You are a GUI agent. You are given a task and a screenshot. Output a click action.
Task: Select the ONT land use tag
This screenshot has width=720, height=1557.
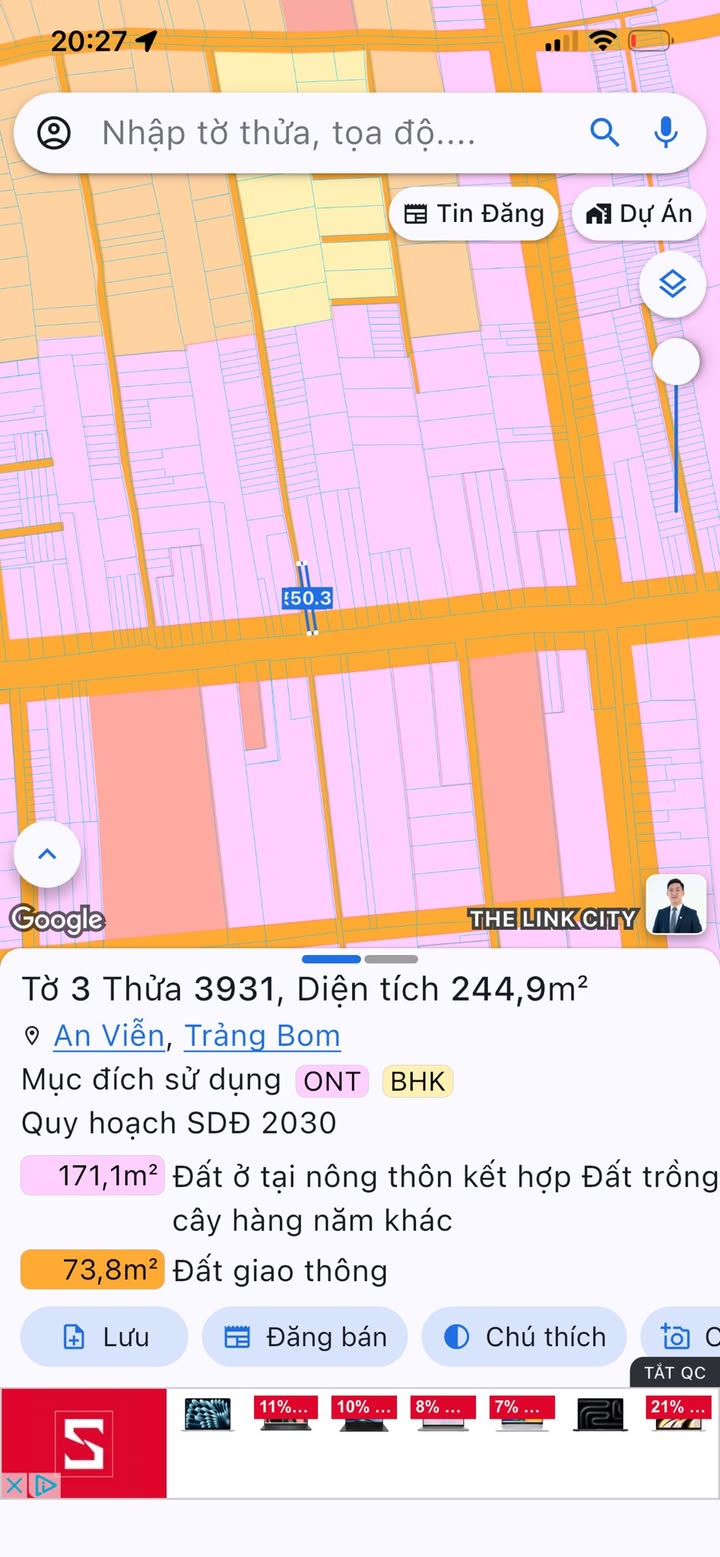tap(331, 1081)
